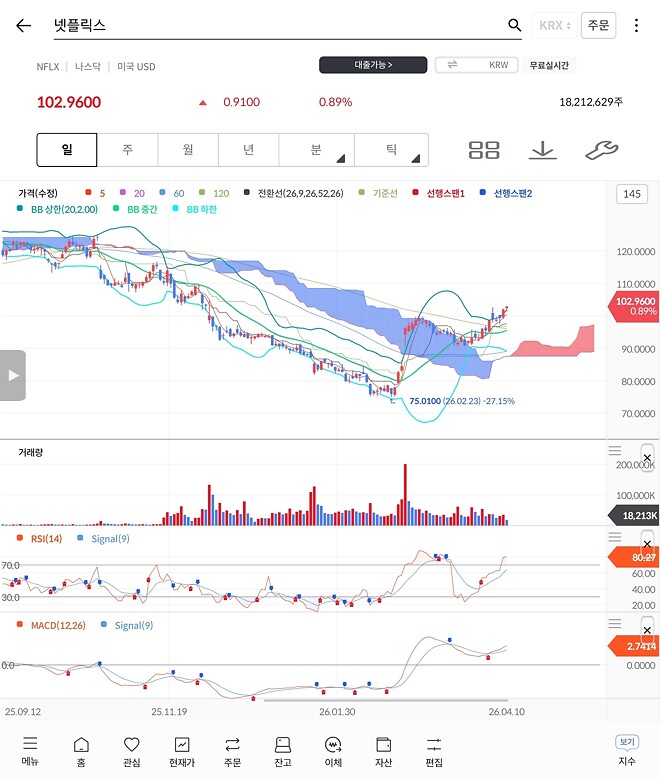This screenshot has height=779, width=660.
Task: Open the chart layout grid icon
Action: pos(484,150)
